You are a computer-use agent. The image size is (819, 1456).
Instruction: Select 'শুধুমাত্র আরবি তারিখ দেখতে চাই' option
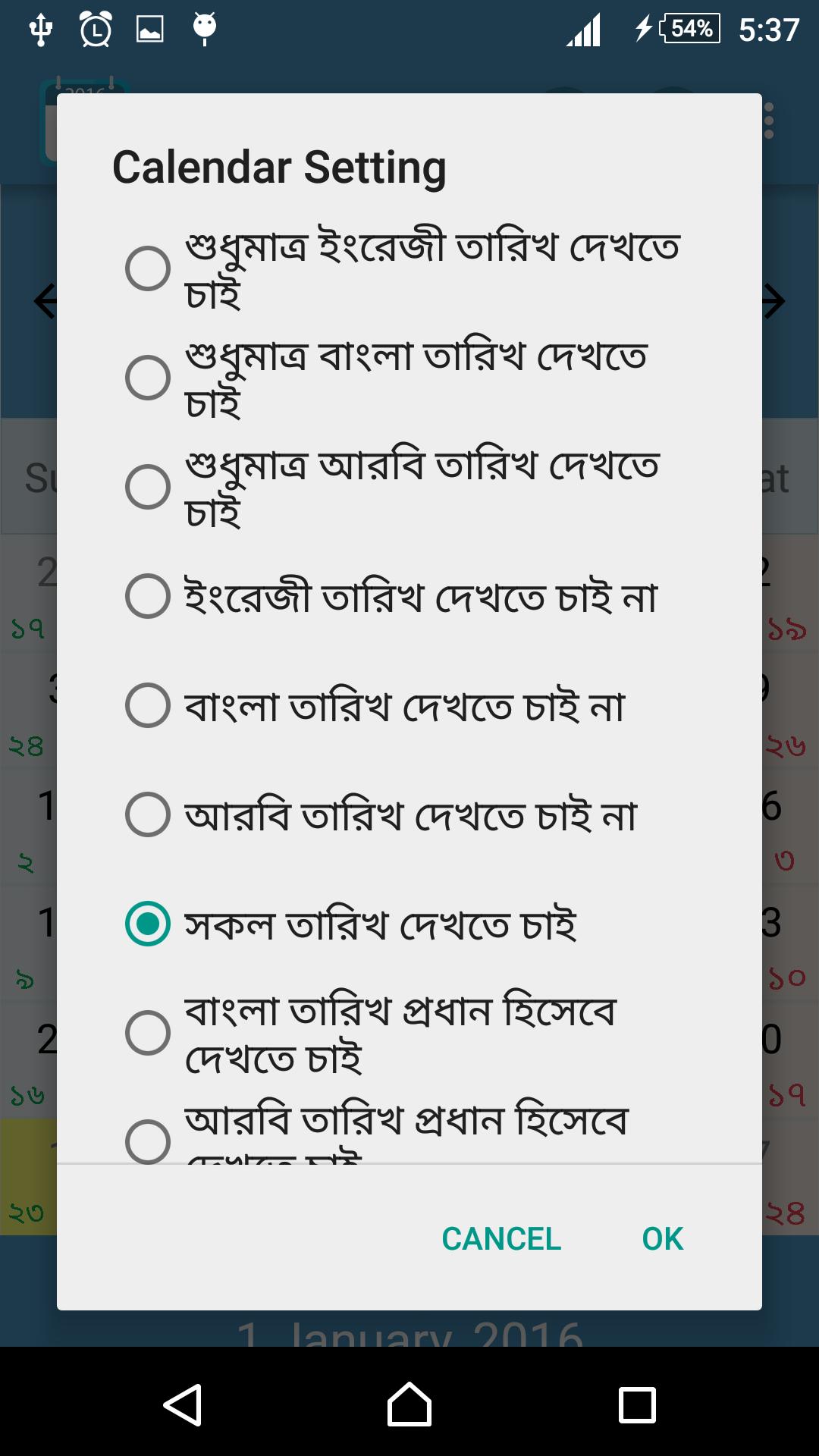148,487
